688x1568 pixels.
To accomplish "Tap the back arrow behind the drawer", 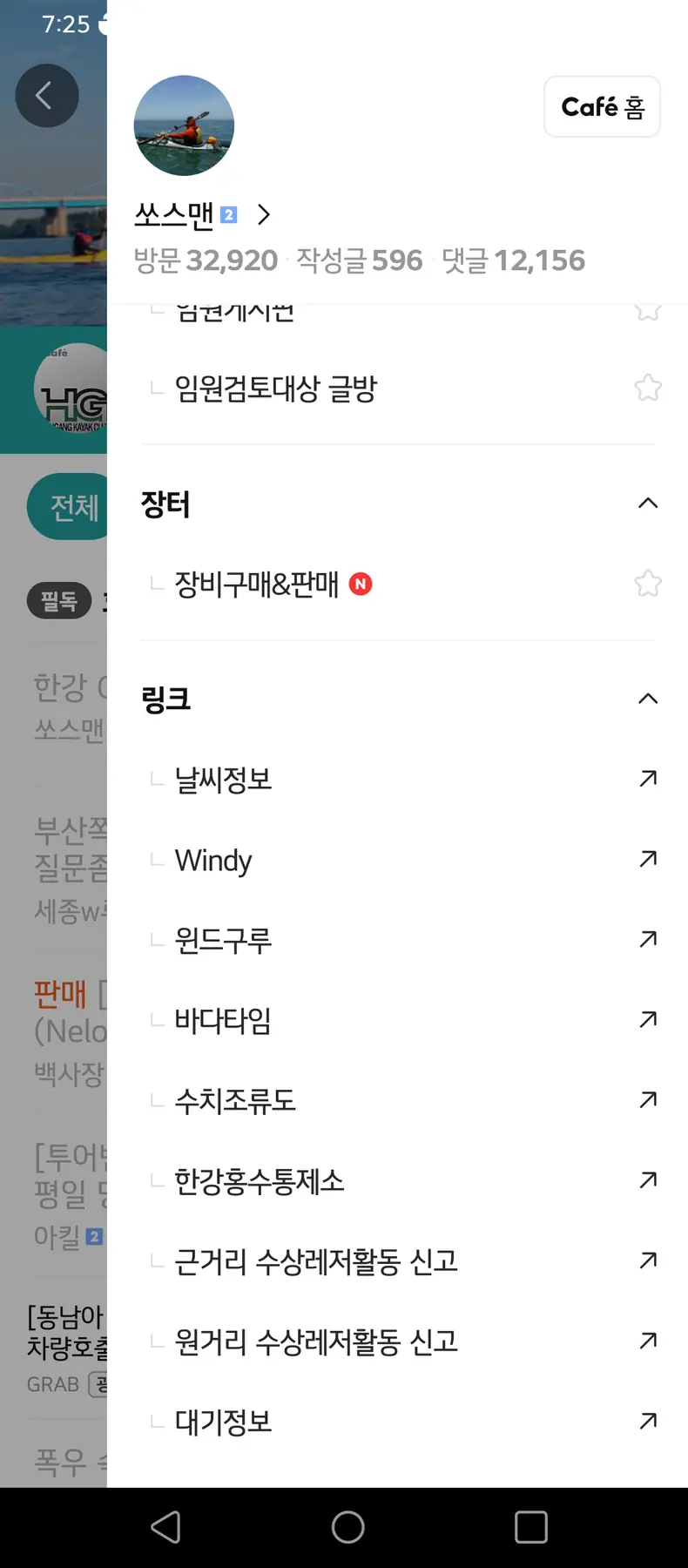I will pyautogui.click(x=47, y=96).
